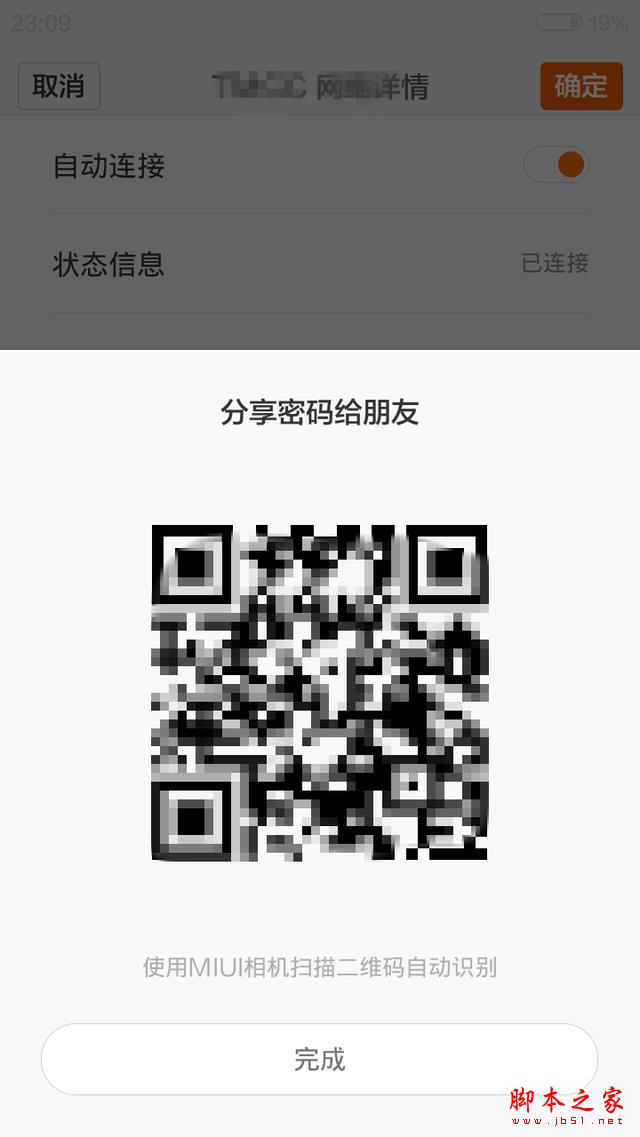
Task: Confirm with the 确定 button
Action: point(580,86)
